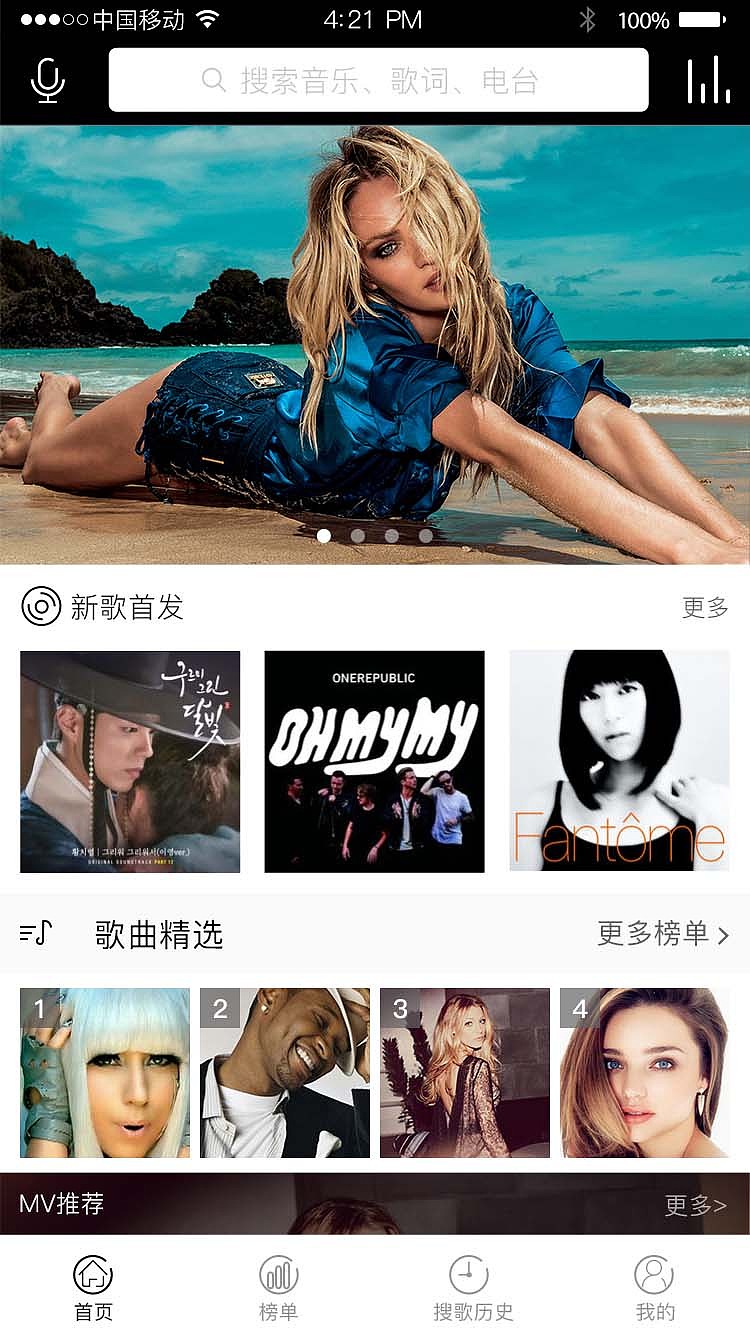This screenshot has width=750, height=1334.
Task: Open the music chart icon top right
Action: (x=708, y=80)
